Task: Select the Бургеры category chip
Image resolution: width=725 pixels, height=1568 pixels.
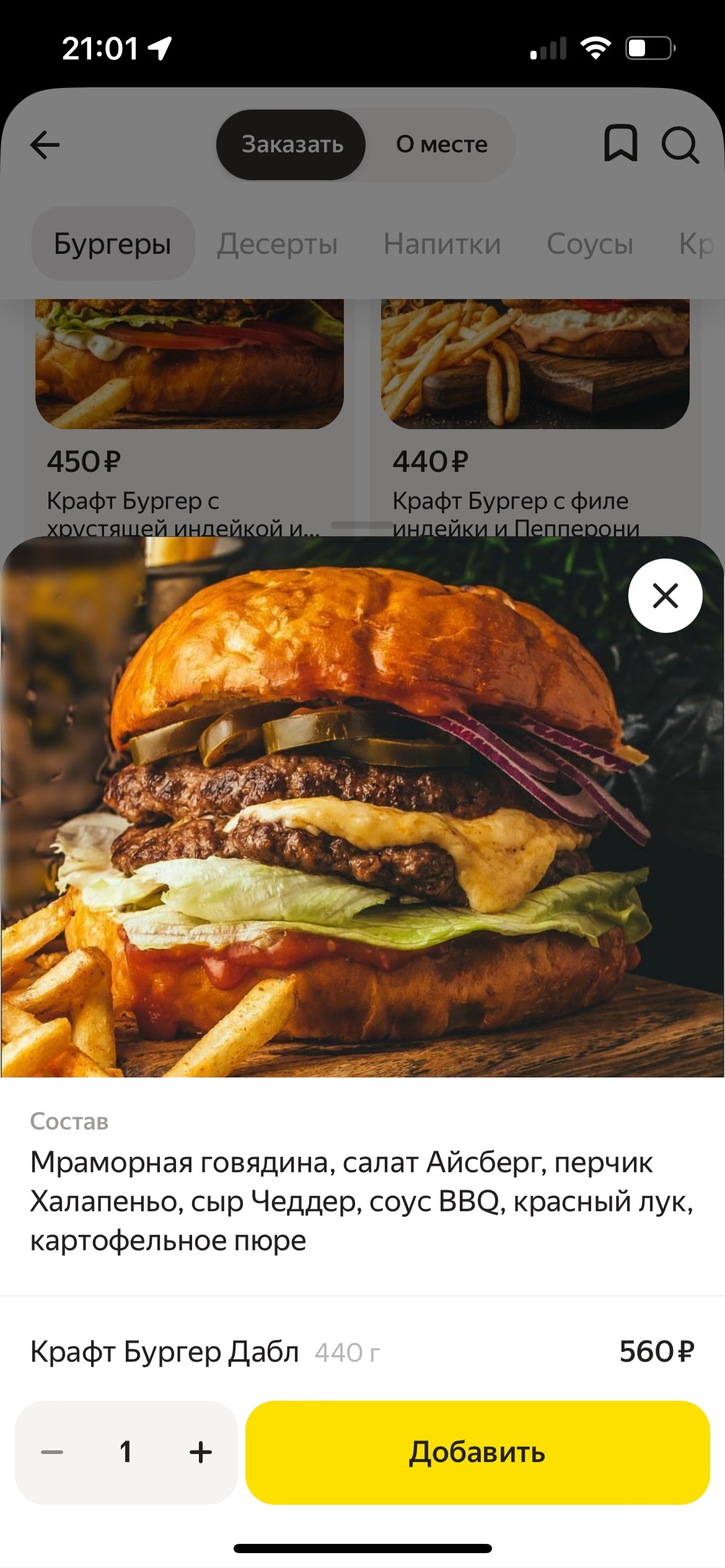Action: tap(113, 243)
